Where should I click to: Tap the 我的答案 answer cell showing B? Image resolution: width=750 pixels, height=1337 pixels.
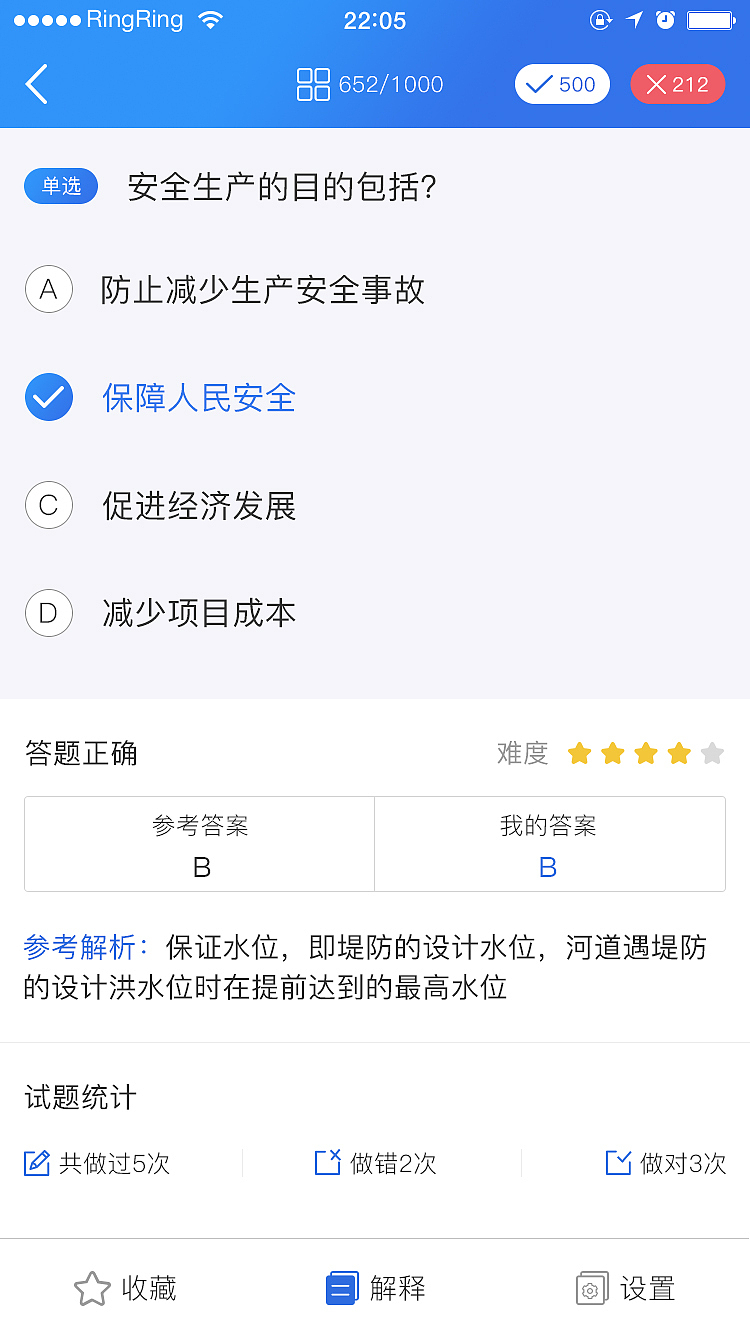pyautogui.click(x=548, y=845)
